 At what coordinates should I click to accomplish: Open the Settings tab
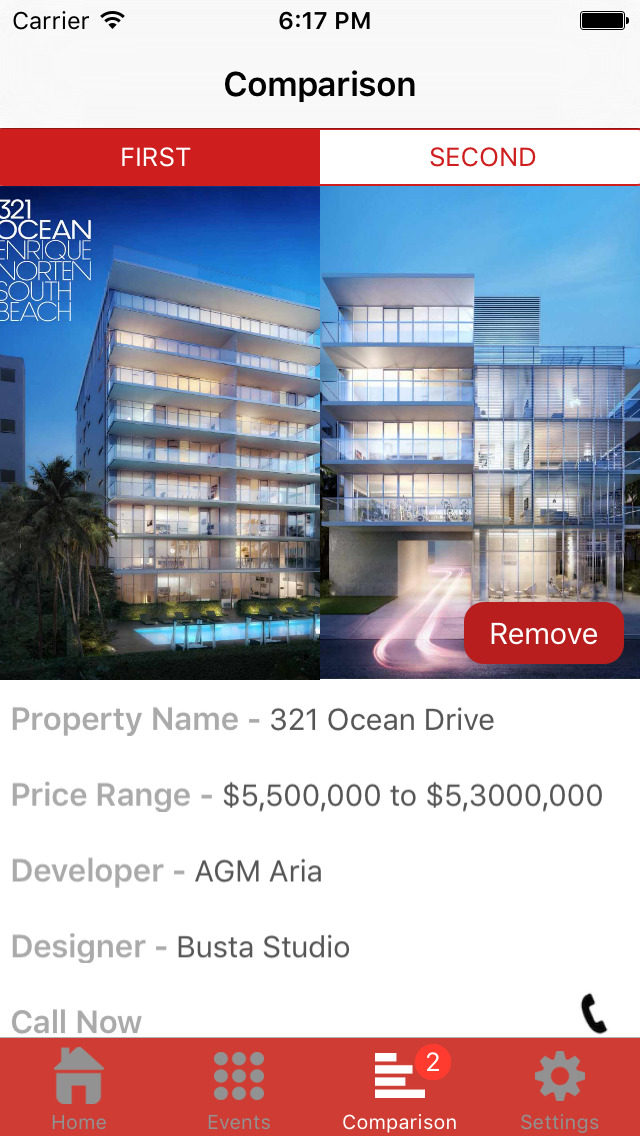pos(560,1089)
